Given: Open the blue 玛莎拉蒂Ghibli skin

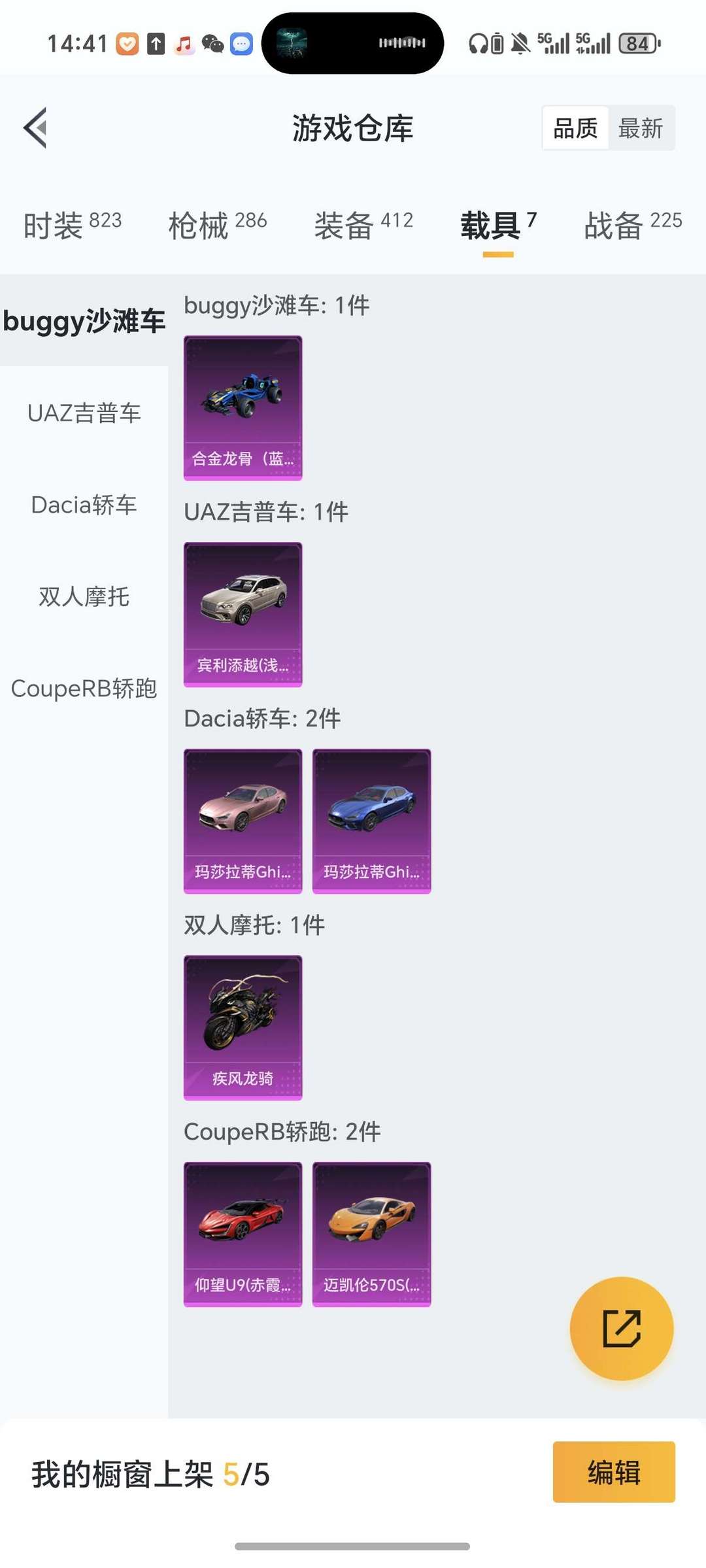Looking at the screenshot, I should (x=372, y=821).
